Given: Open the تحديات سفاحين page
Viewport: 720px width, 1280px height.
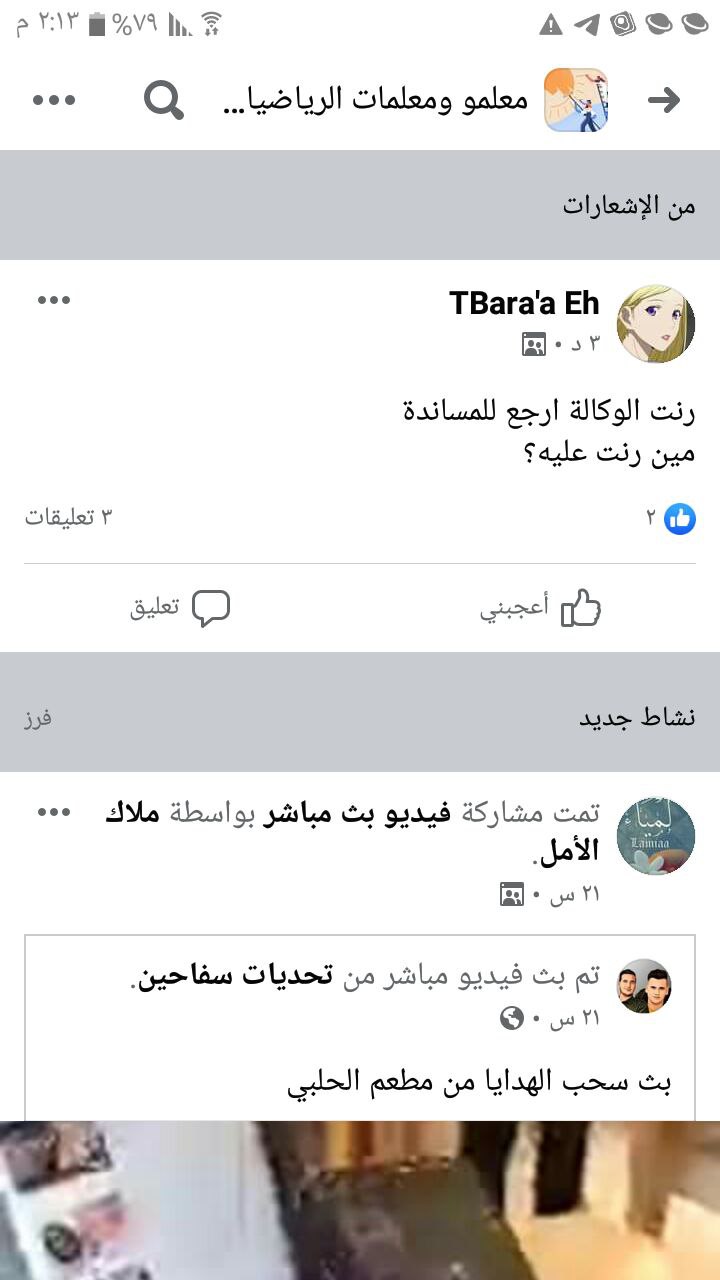Looking at the screenshot, I should pyautogui.click(x=234, y=976).
